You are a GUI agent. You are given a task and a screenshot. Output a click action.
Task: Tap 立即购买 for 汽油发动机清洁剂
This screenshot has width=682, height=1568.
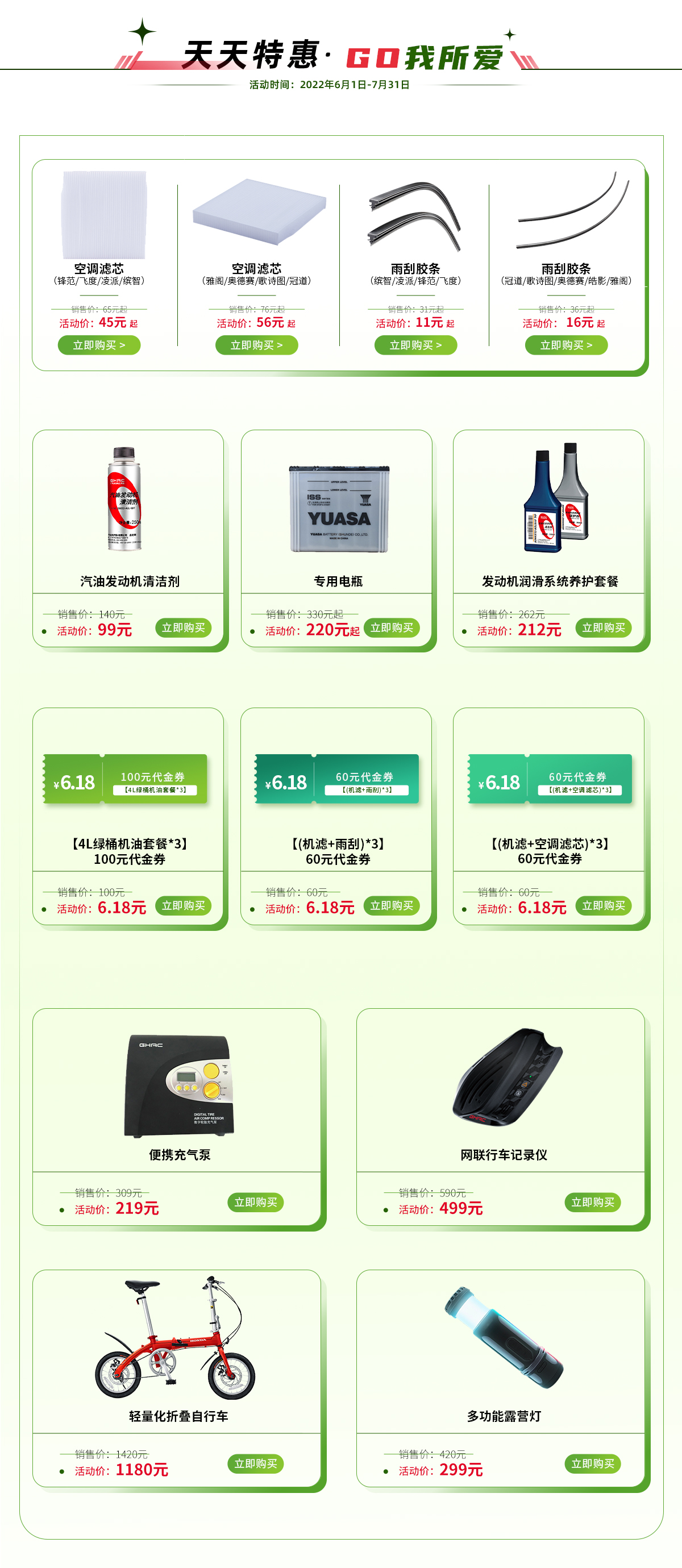(183, 627)
